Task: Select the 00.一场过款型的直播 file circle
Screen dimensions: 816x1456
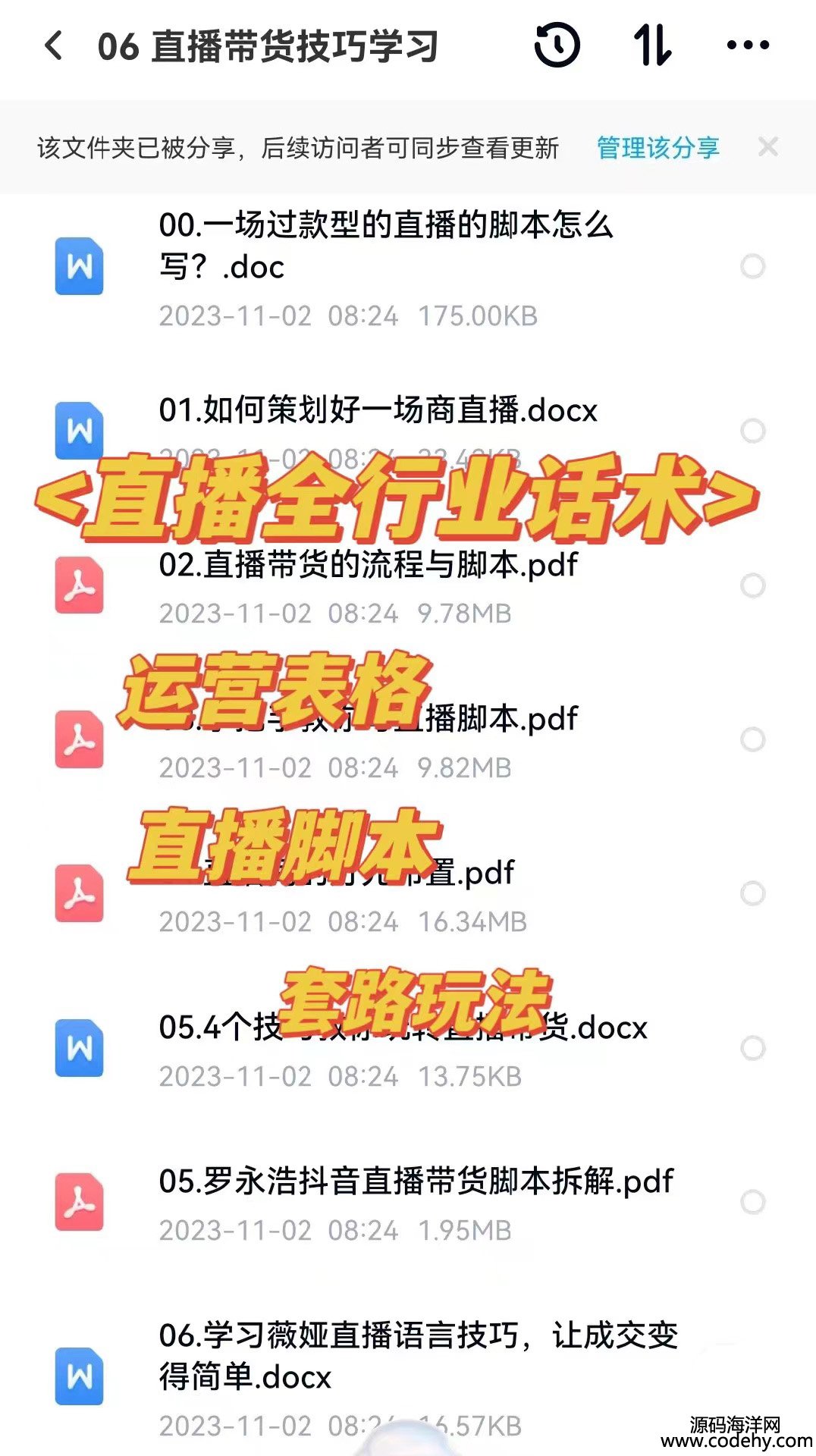Action: click(x=752, y=266)
